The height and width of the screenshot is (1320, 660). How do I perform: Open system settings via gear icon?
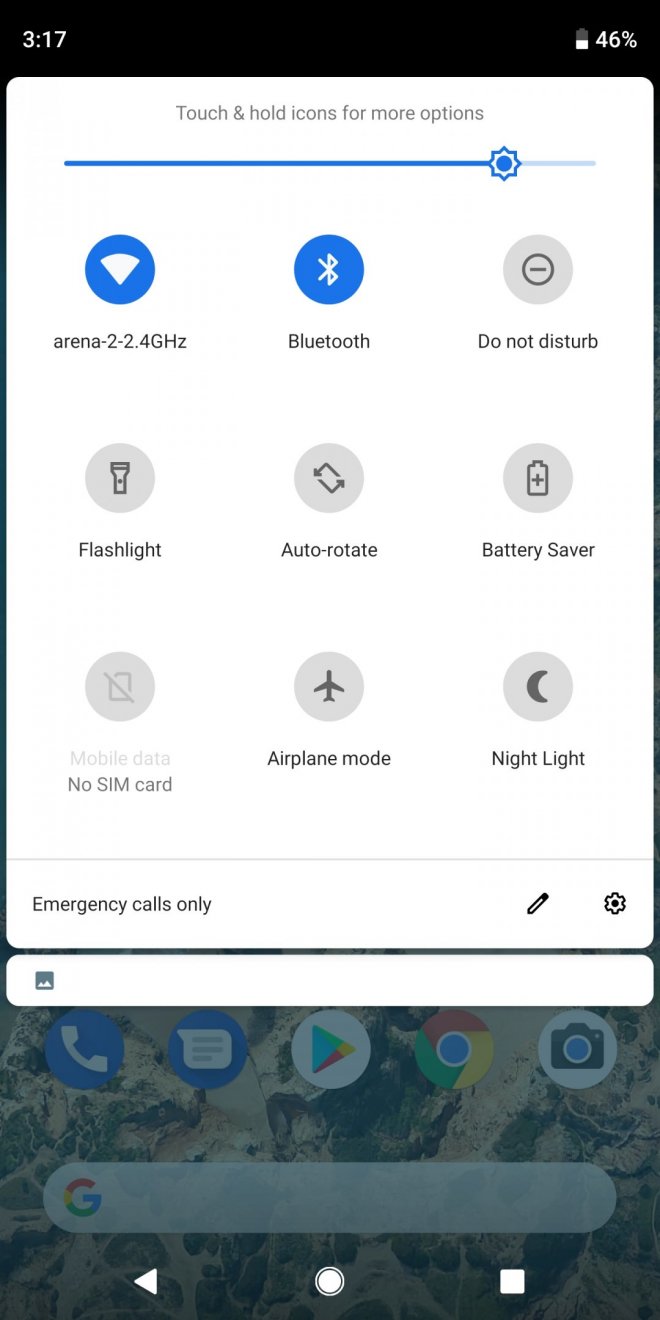click(615, 904)
